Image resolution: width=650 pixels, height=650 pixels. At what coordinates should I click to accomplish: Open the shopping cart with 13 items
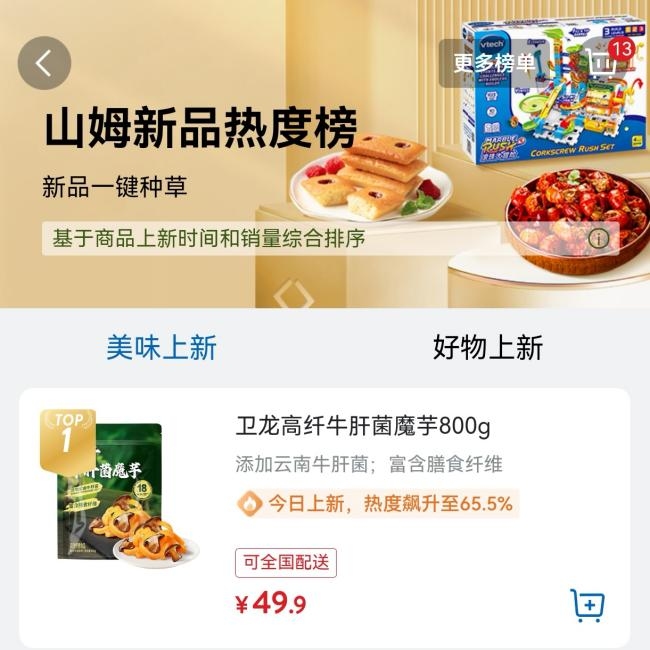coord(603,63)
